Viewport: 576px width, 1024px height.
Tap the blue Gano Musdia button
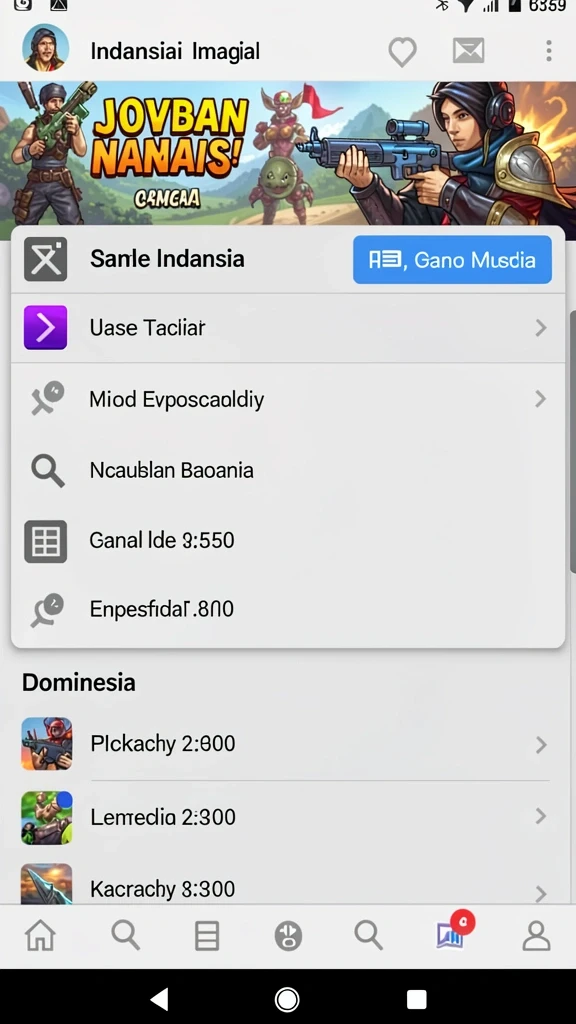pos(452,260)
